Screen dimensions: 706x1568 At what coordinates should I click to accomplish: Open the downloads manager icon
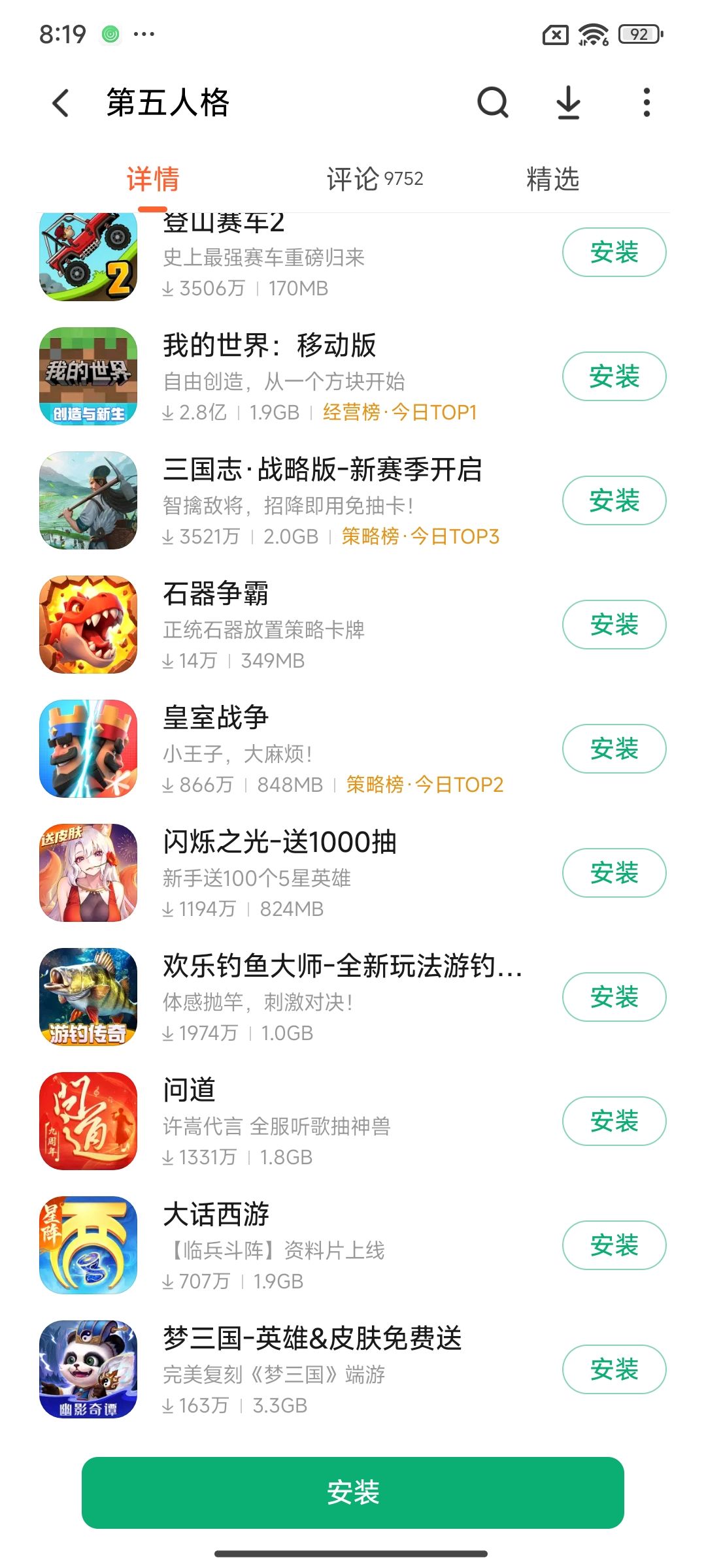pyautogui.click(x=568, y=103)
